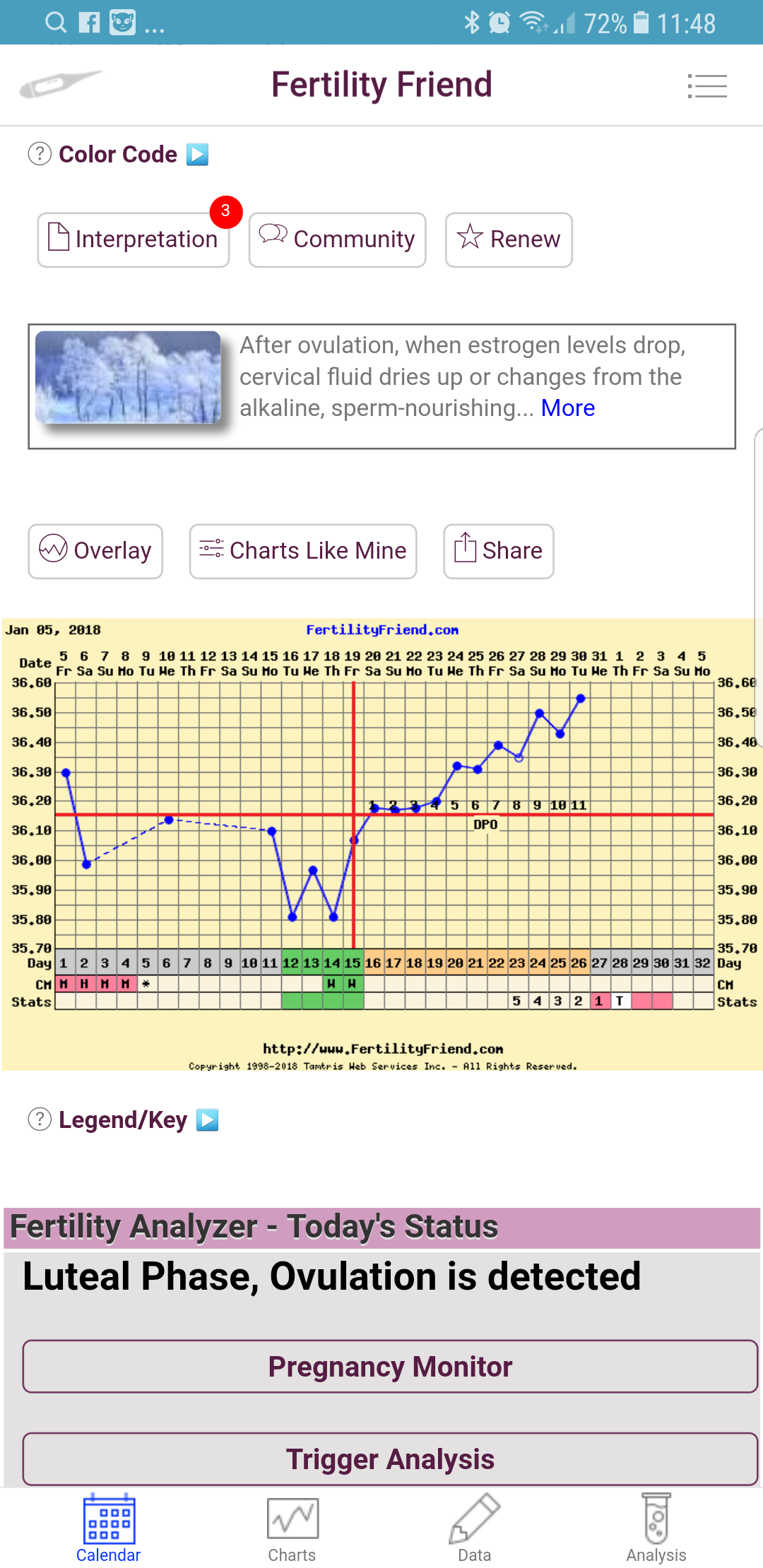Switch to the Charts tab
The image size is (763, 1568).
[292, 1529]
